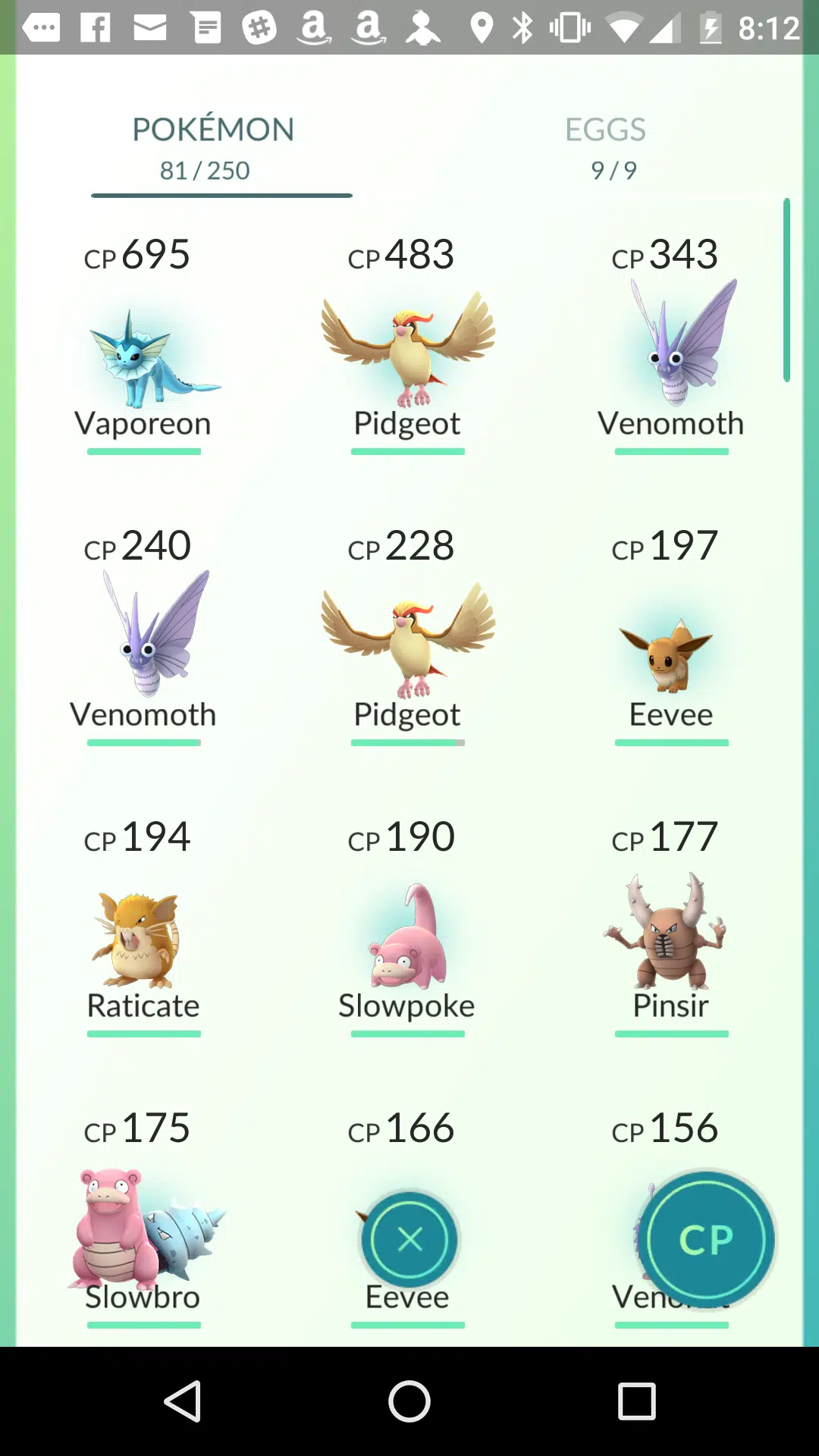Select the lower Venomoth with 240 CP

pyautogui.click(x=144, y=637)
